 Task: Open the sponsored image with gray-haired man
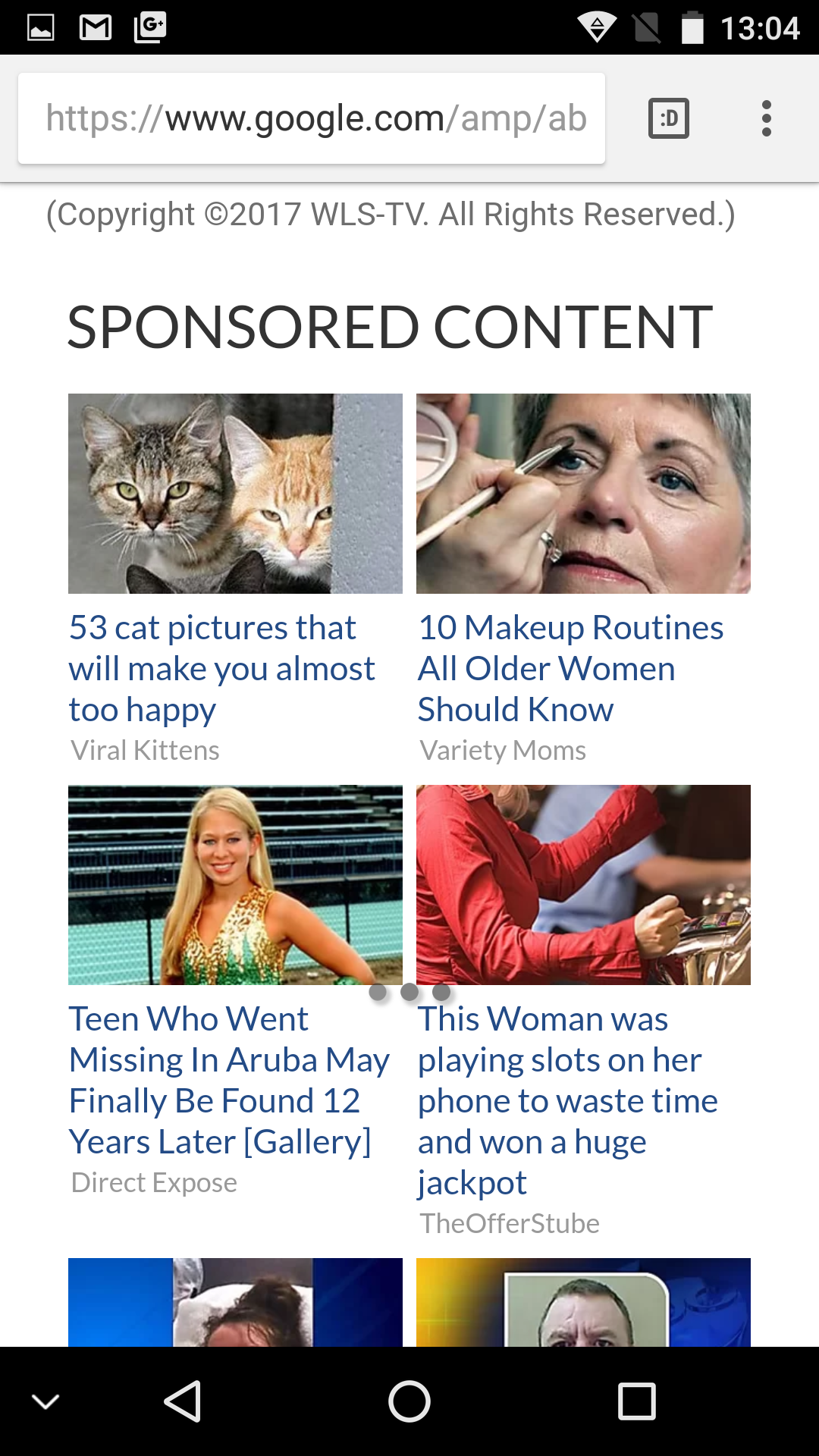tap(583, 1302)
